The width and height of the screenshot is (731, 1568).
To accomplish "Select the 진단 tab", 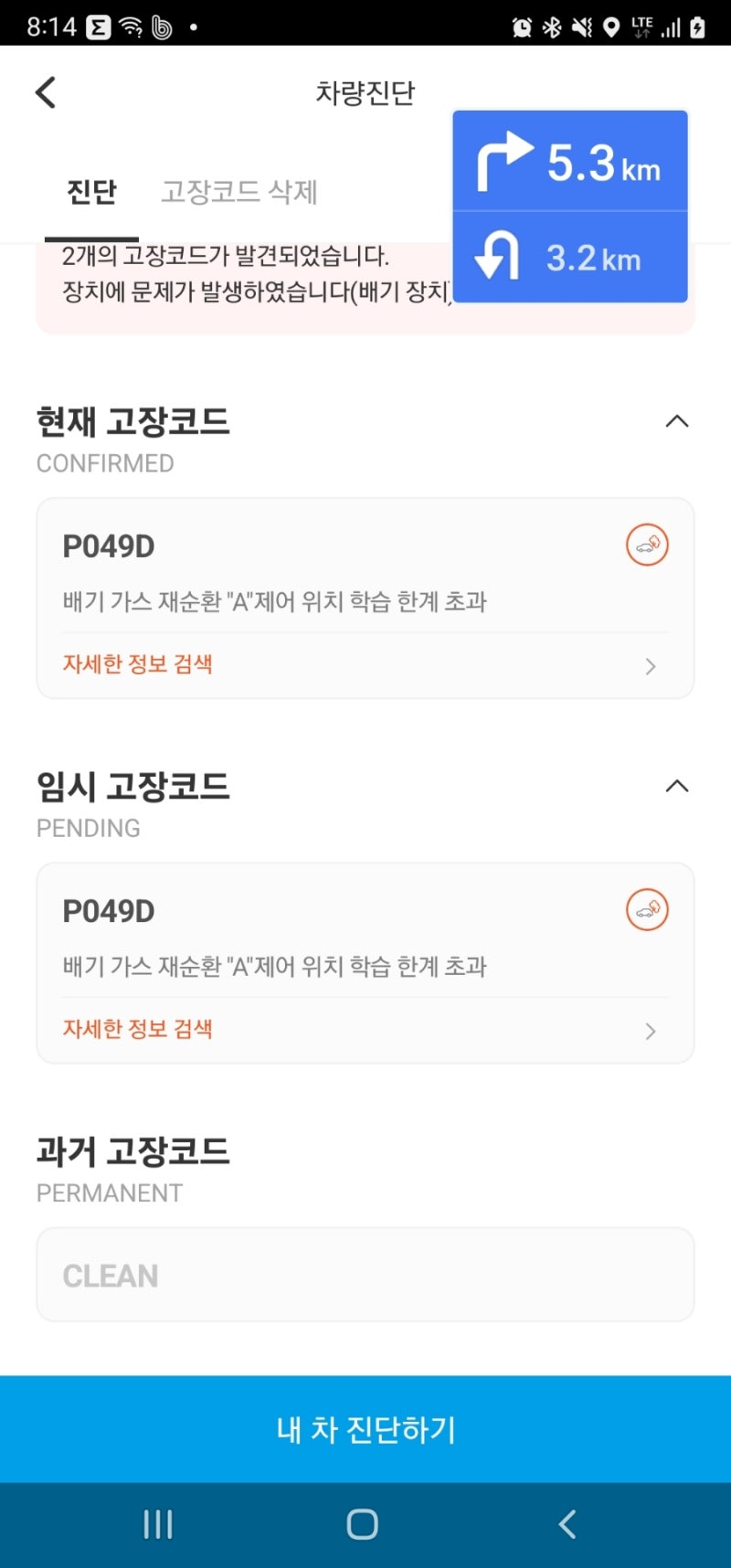I will tap(91, 192).
